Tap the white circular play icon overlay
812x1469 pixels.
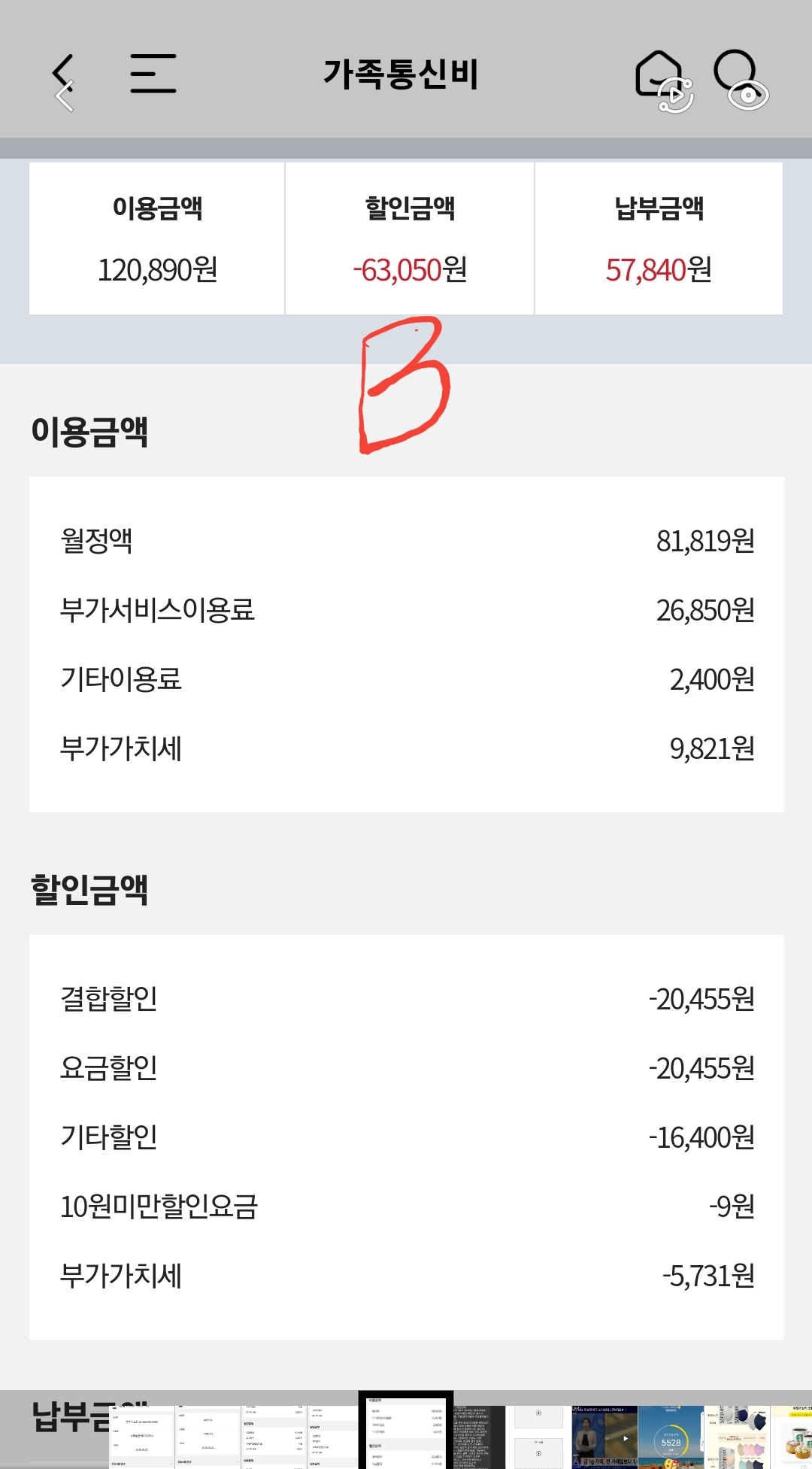click(676, 96)
